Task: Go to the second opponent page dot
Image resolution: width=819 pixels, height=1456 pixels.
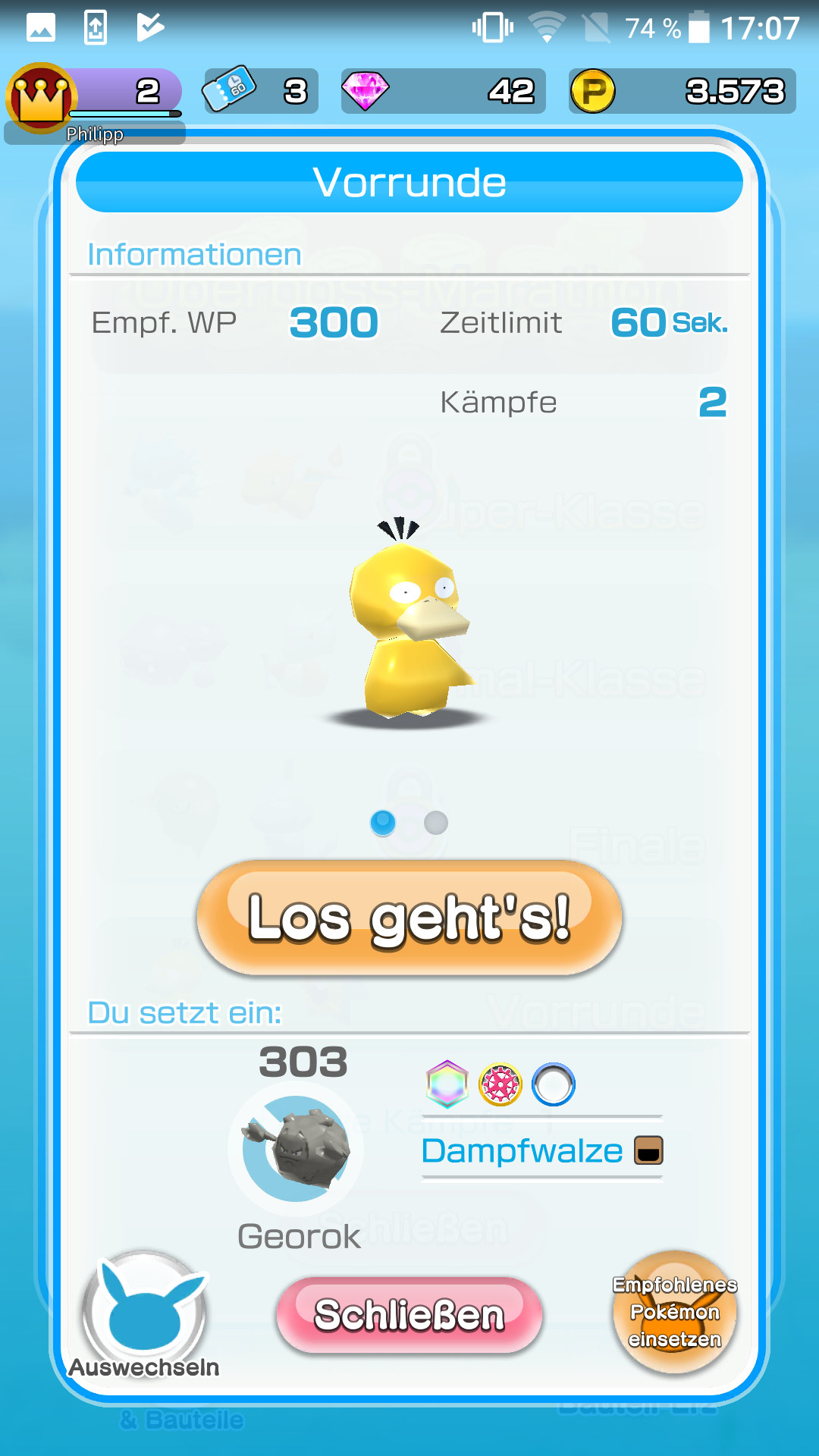Action: [436, 823]
